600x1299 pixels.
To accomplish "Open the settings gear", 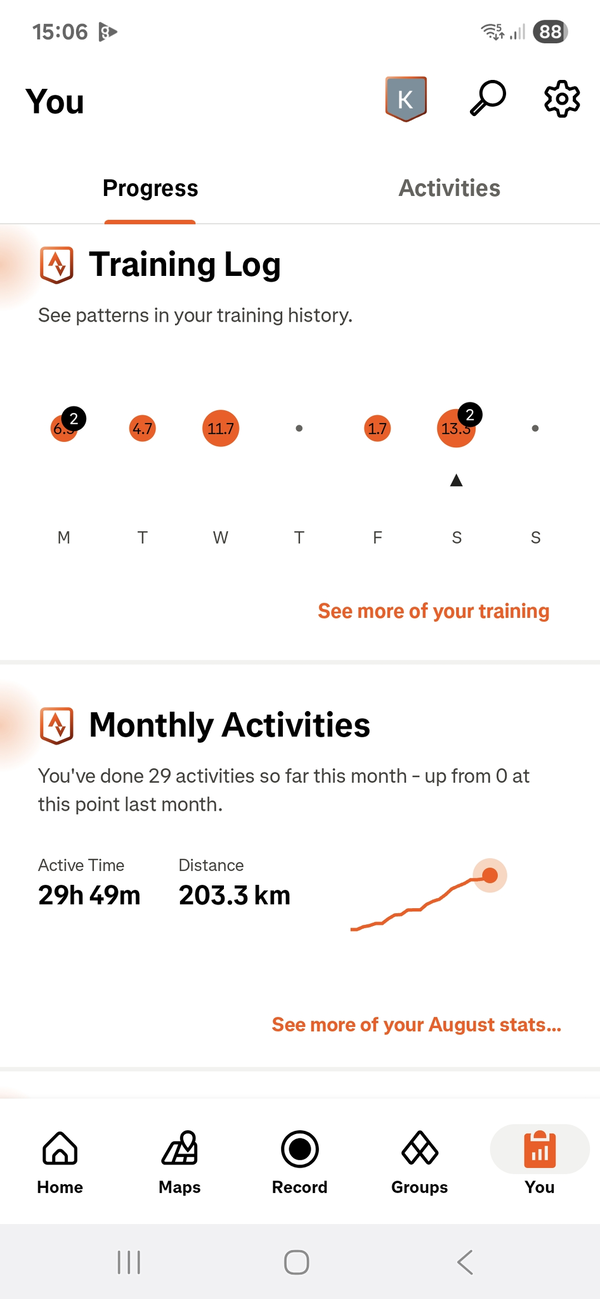I will (561, 99).
